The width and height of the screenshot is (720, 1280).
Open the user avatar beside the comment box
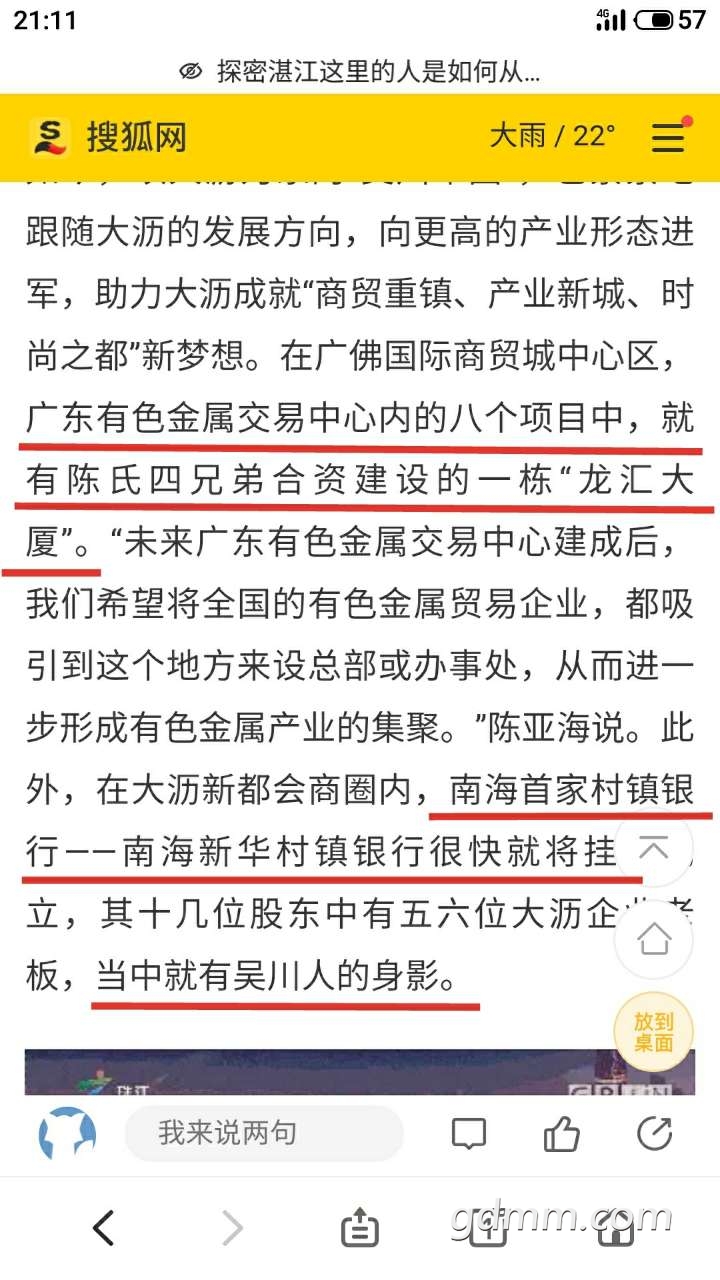(x=67, y=1133)
